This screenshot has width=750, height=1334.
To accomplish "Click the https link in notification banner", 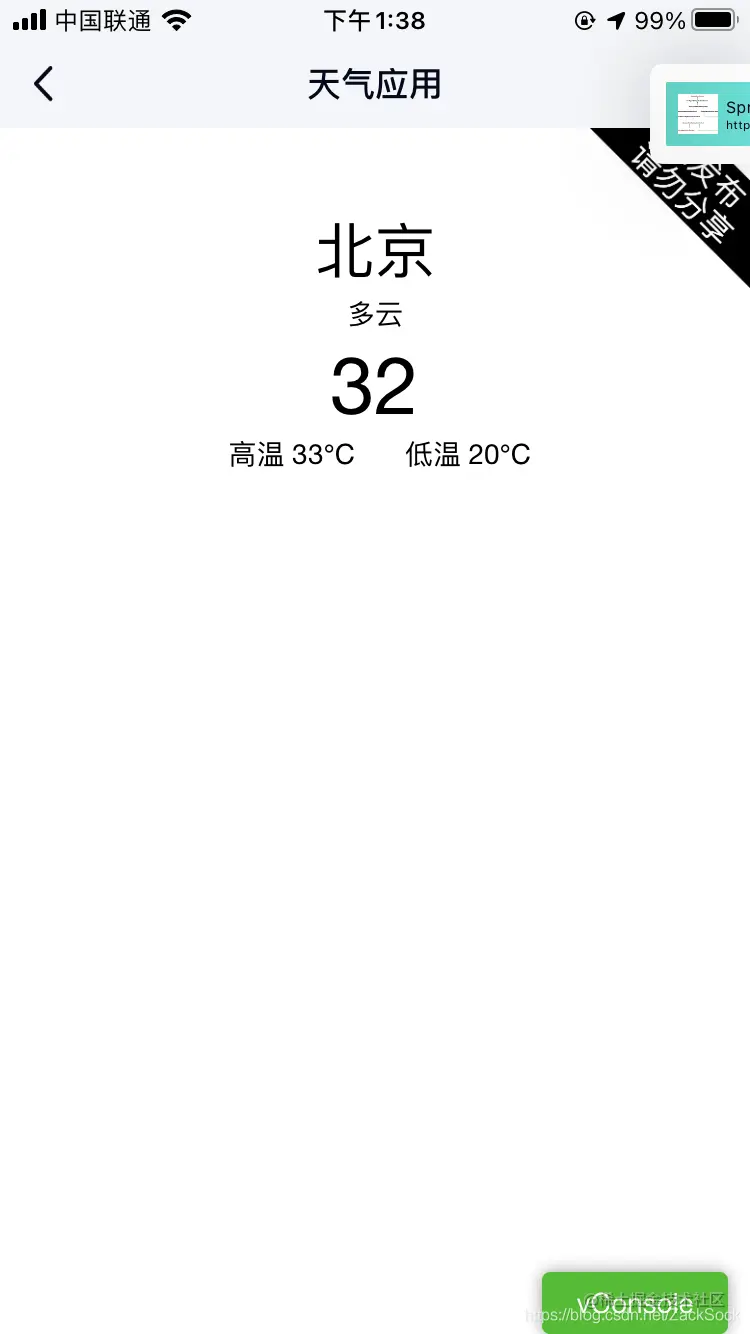I will click(738, 126).
